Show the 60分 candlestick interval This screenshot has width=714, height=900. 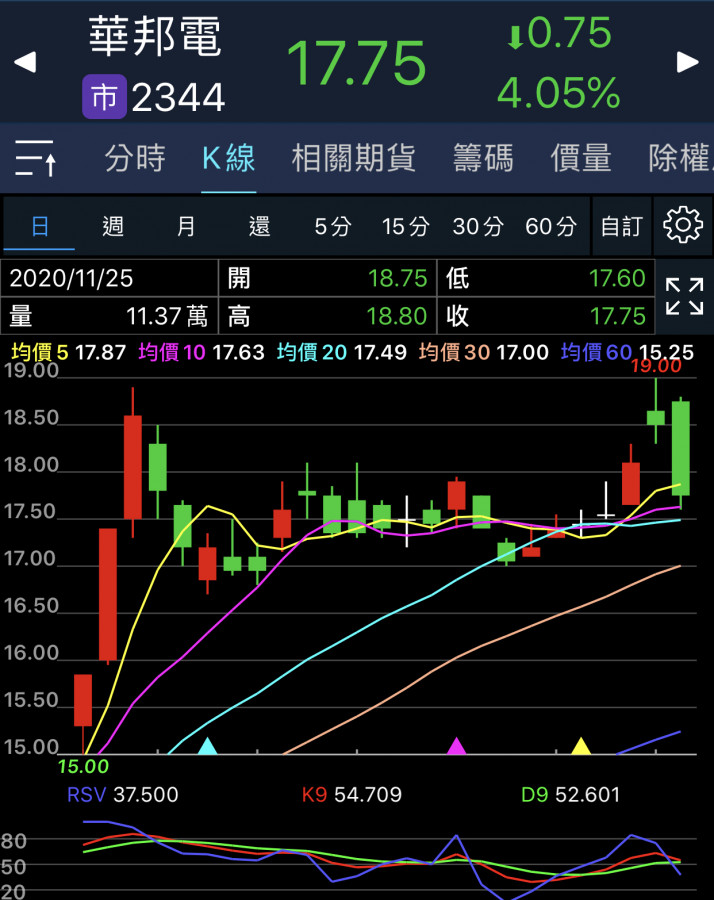point(551,226)
